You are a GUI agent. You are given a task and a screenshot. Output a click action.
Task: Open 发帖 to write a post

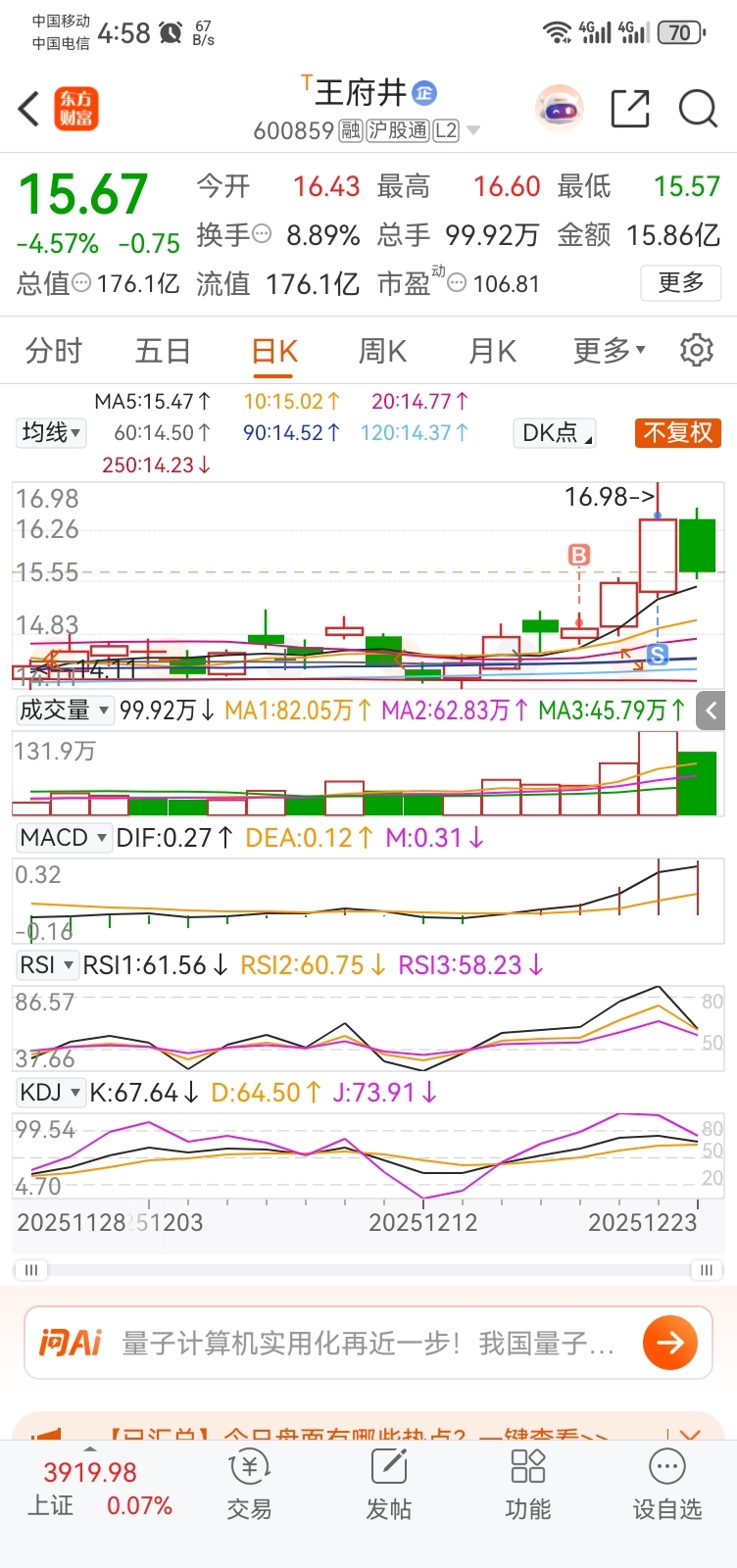point(389,1485)
